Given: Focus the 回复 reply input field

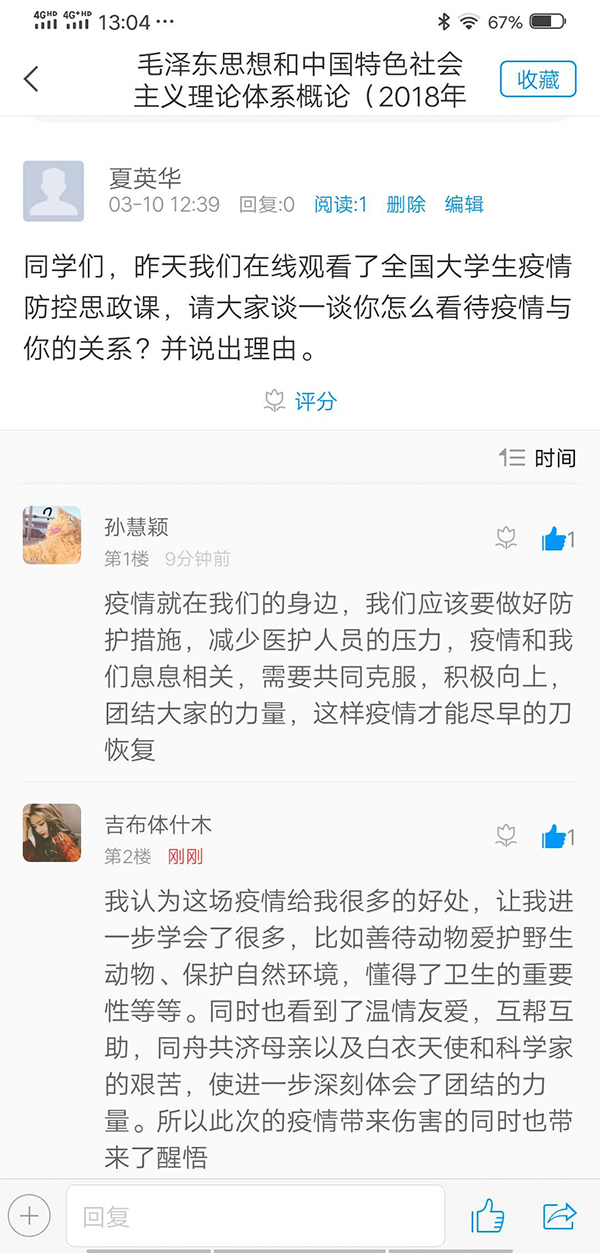Looking at the screenshot, I should 255,1216.
